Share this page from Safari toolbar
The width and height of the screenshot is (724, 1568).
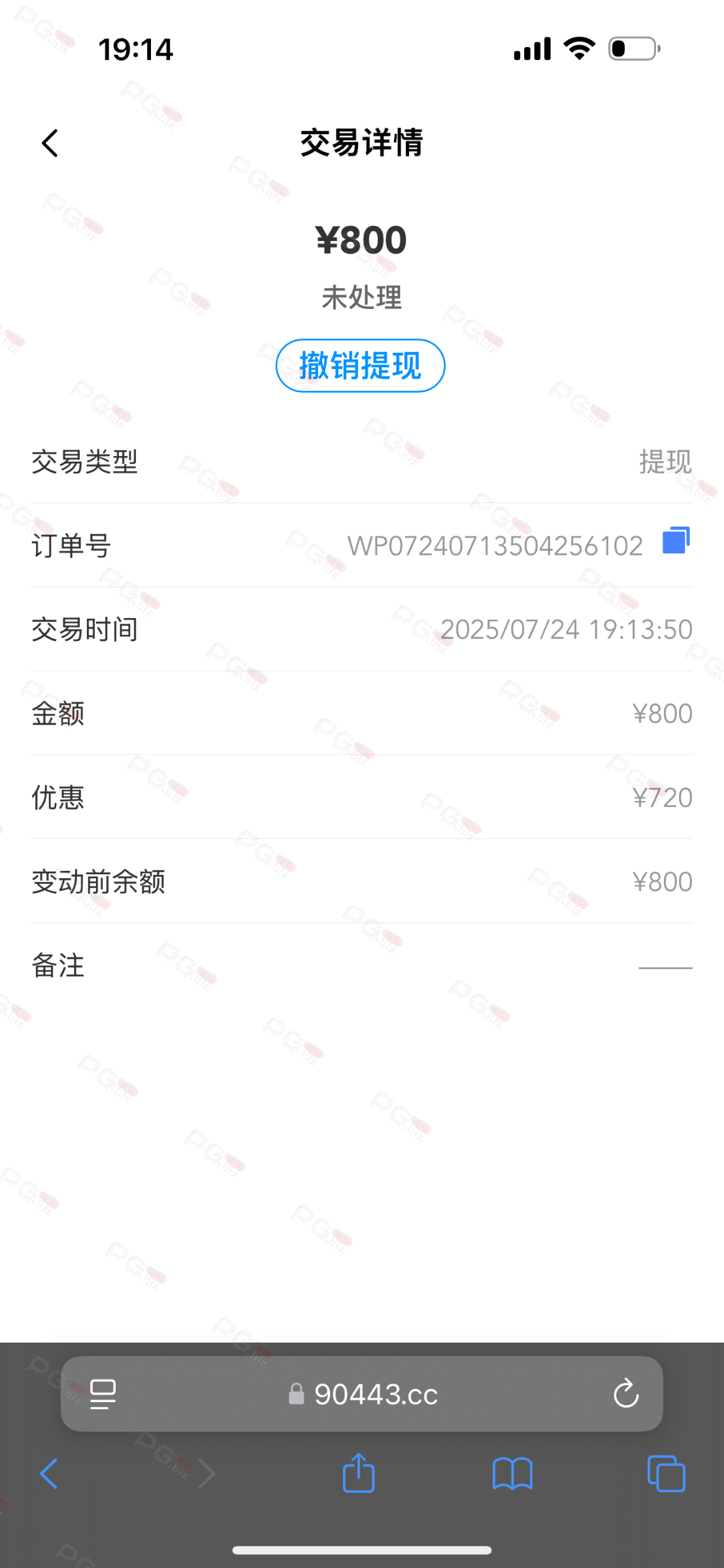coord(359,1473)
